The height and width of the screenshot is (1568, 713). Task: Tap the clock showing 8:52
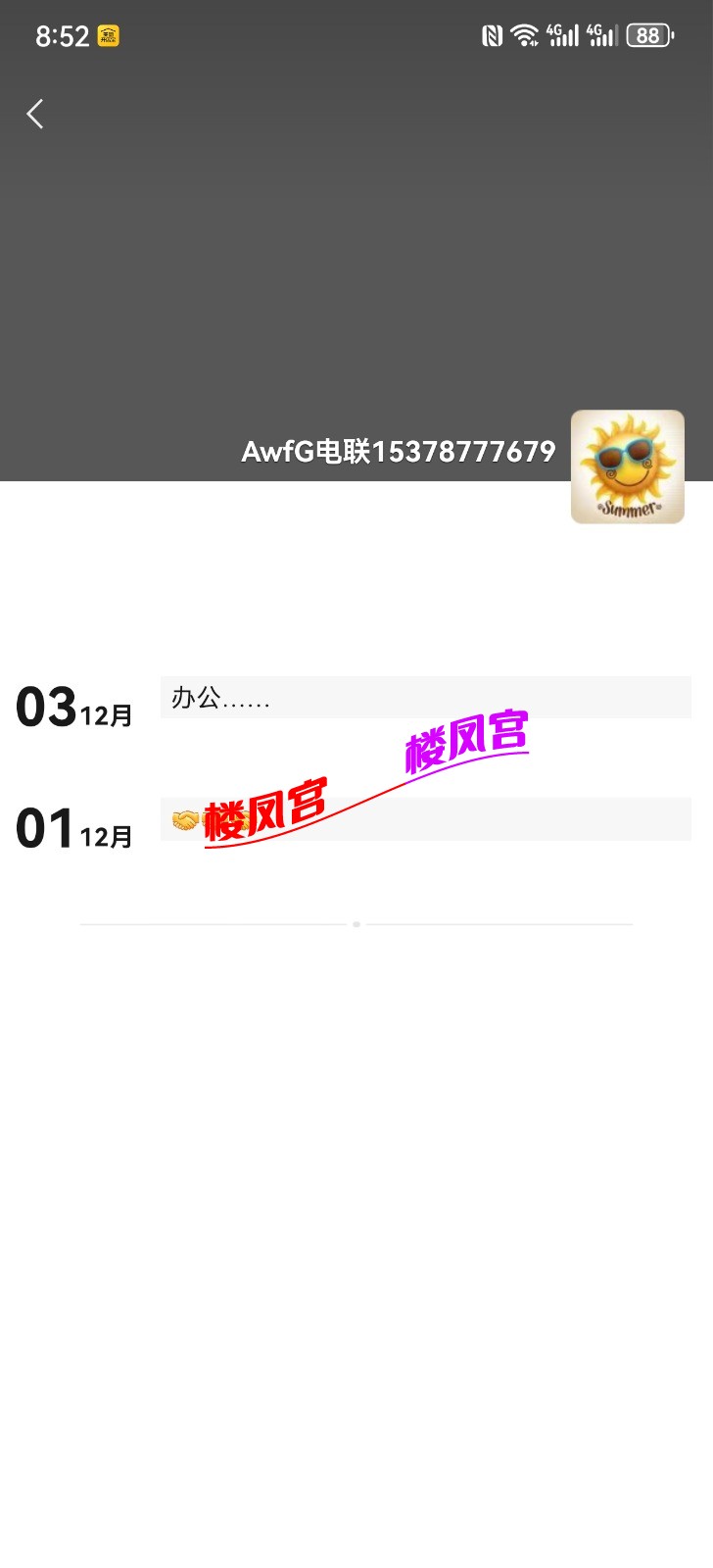[x=56, y=35]
